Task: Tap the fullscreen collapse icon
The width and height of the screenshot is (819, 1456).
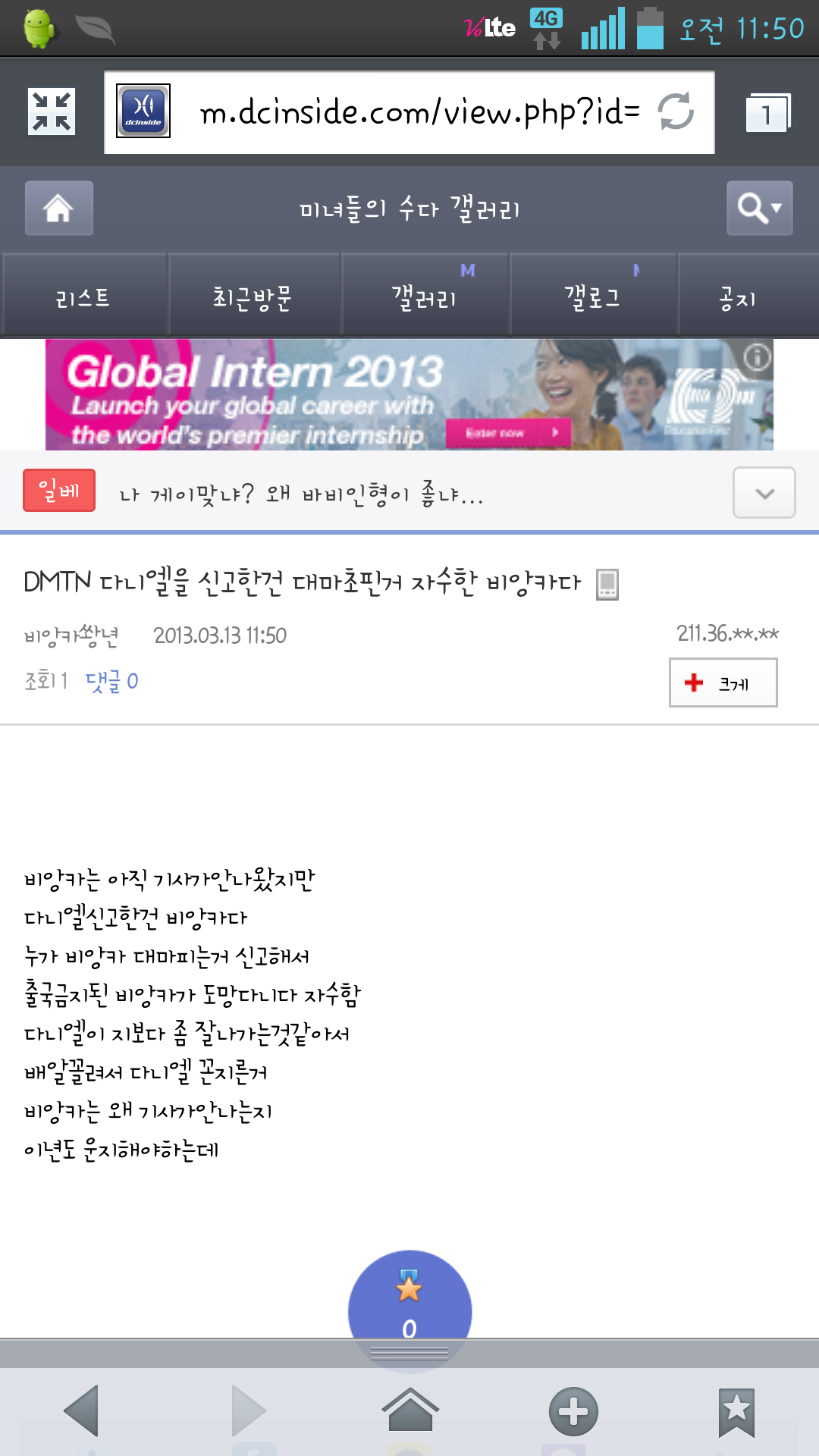Action: 52,111
